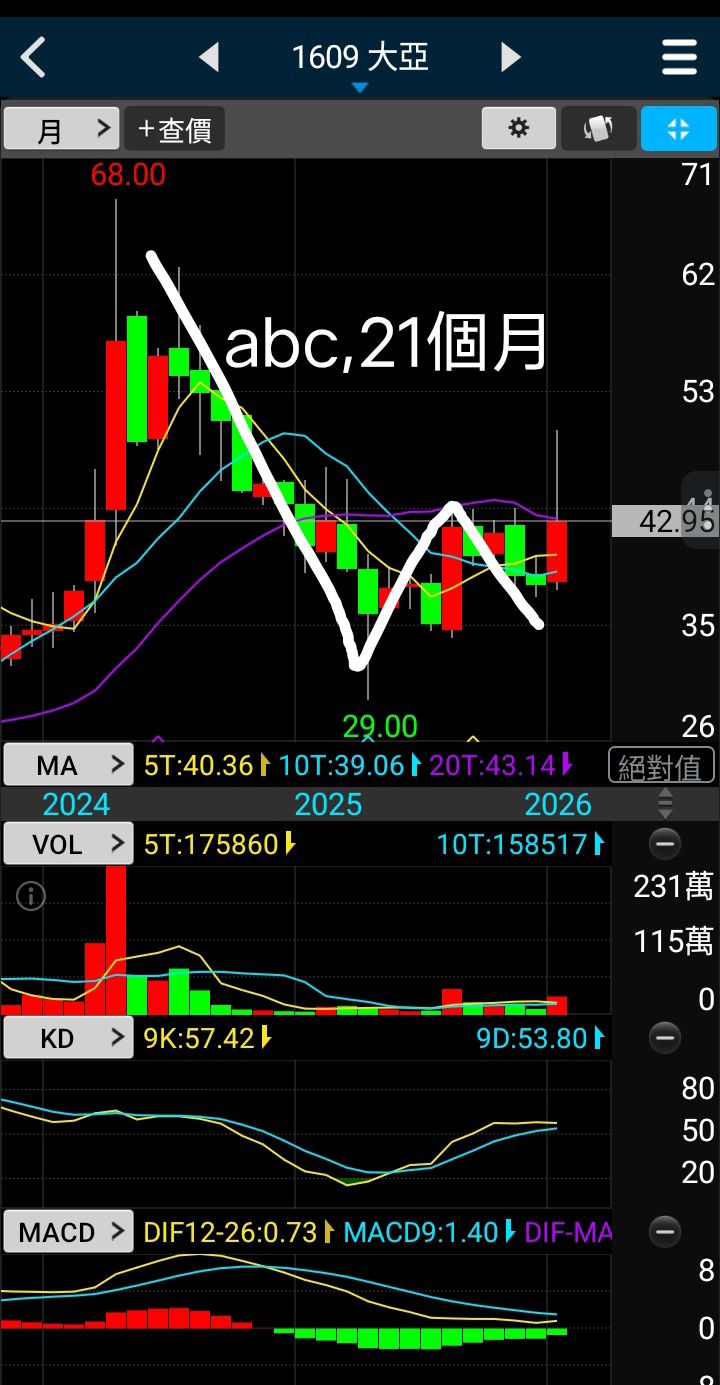Change the 月 chart period selector

[x=62, y=128]
